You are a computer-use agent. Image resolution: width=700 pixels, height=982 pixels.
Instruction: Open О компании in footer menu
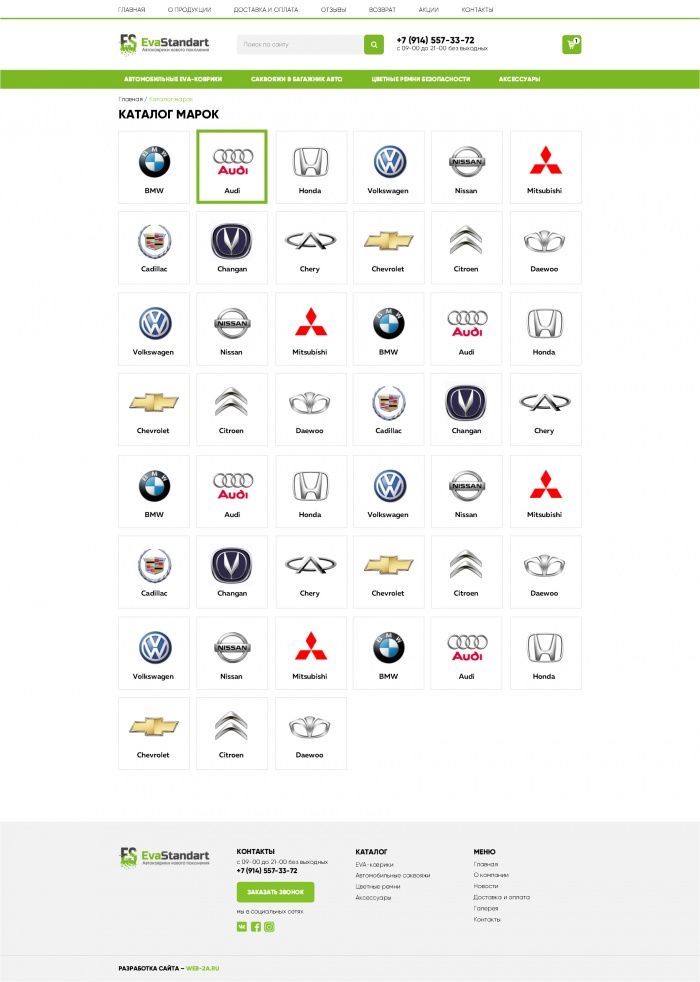coord(491,875)
